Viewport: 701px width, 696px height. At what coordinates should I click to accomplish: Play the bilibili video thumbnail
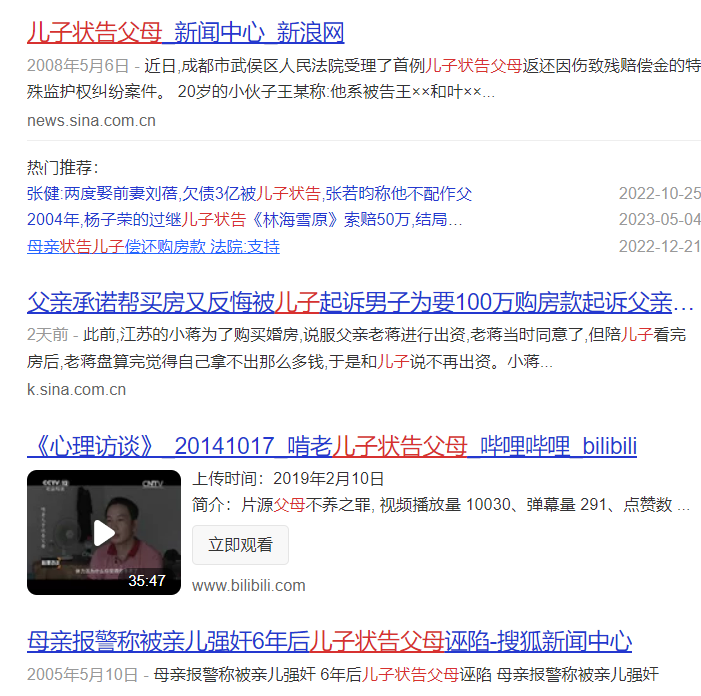point(104,532)
